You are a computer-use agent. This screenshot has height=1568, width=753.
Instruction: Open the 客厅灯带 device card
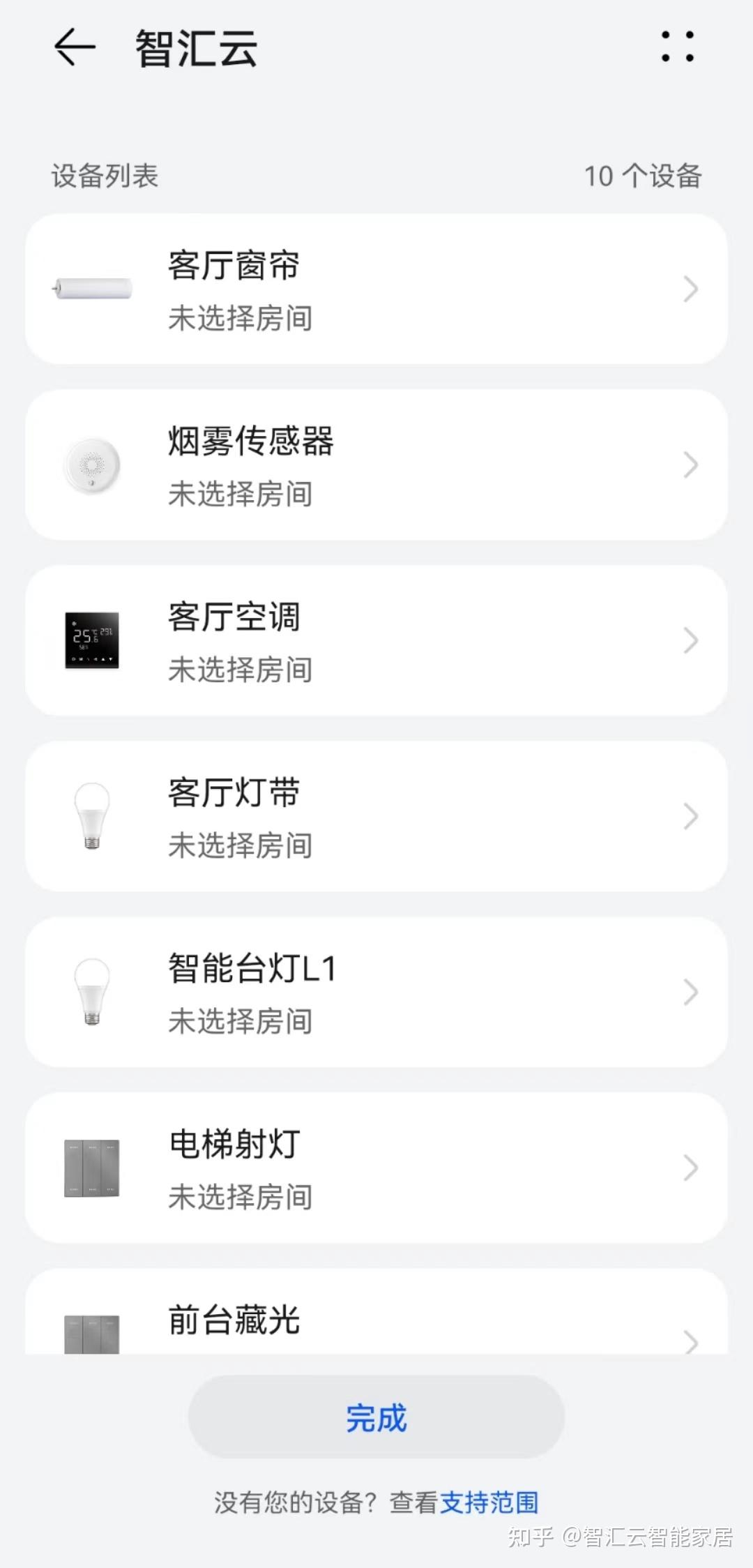click(376, 815)
